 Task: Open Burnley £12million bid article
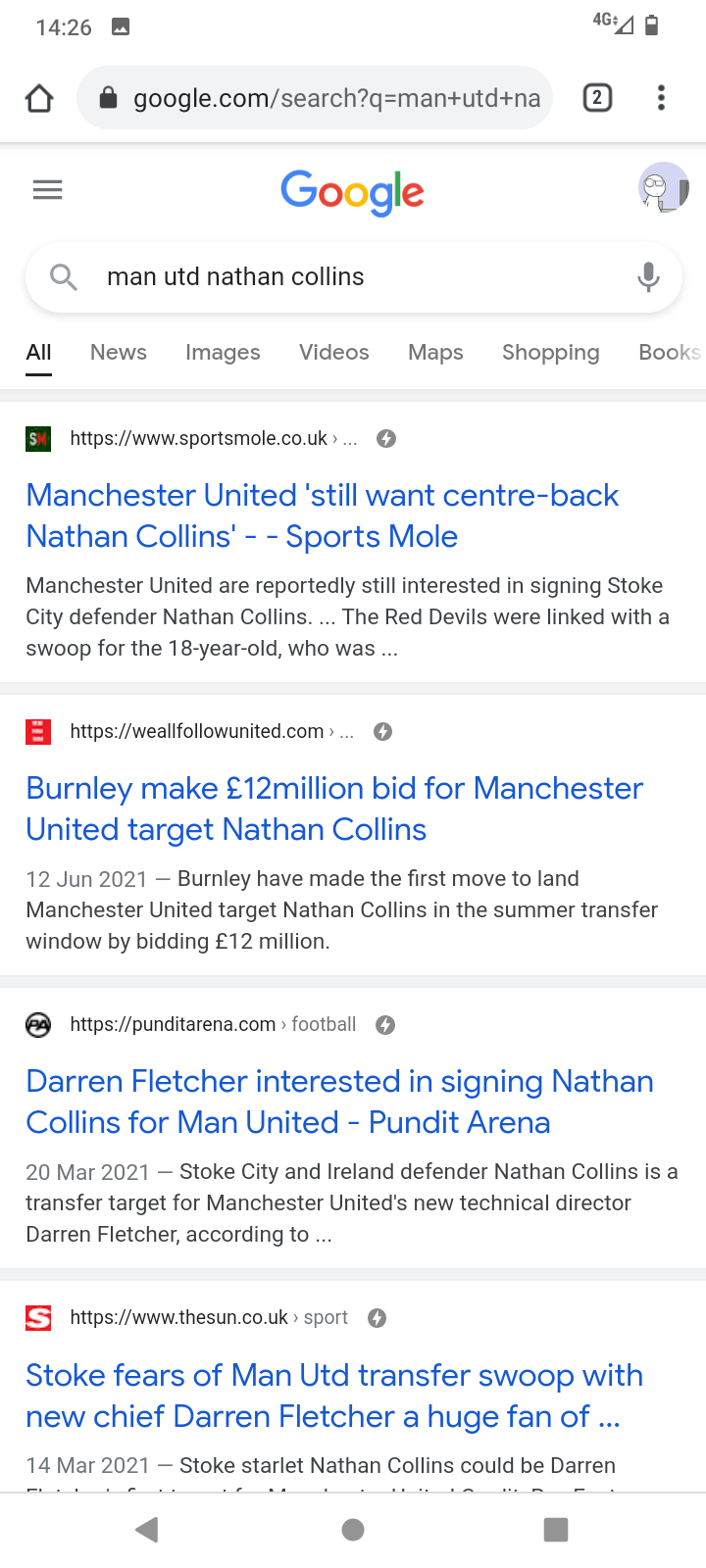(333, 808)
